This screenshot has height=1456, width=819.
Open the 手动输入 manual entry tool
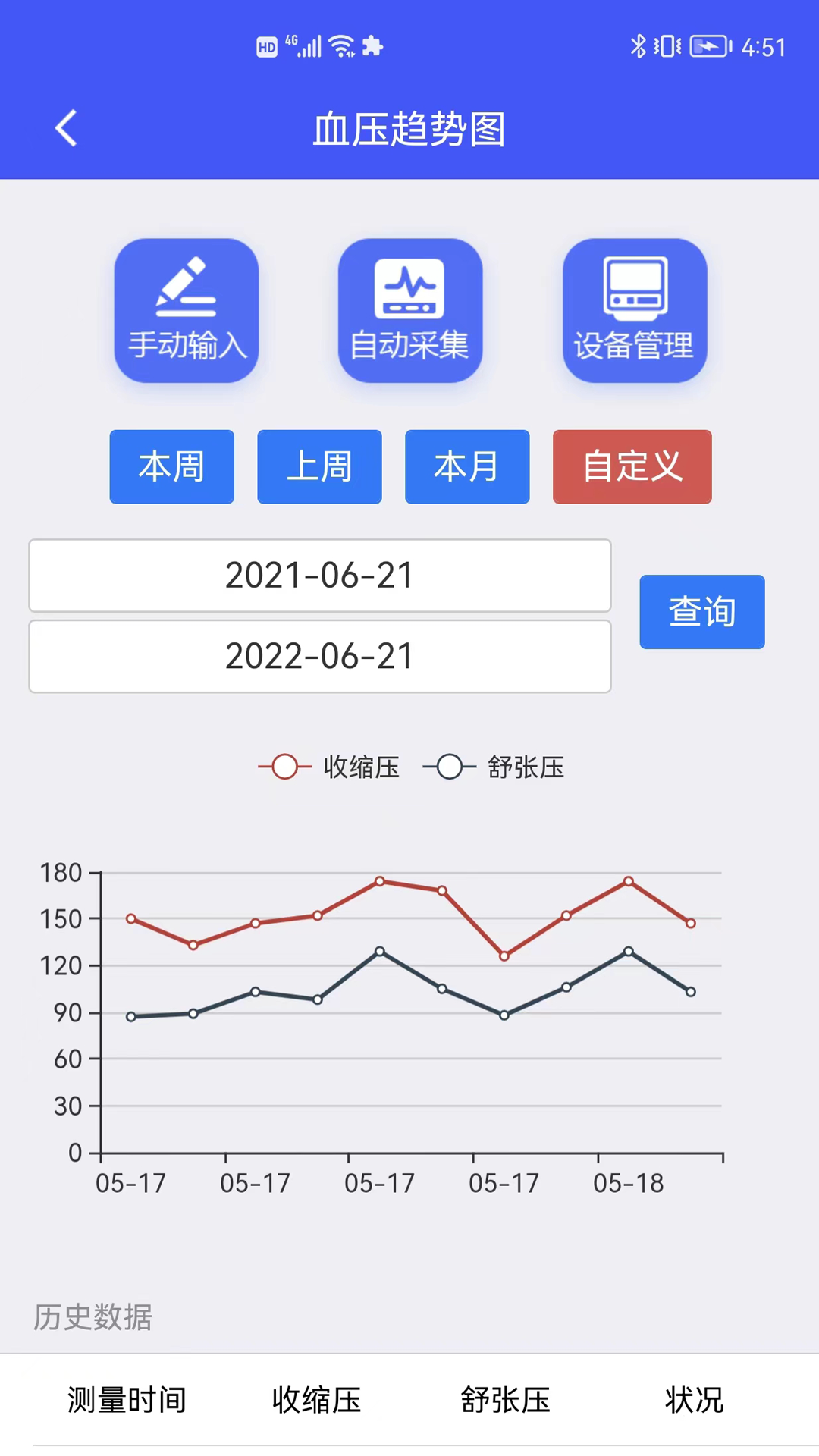186,311
